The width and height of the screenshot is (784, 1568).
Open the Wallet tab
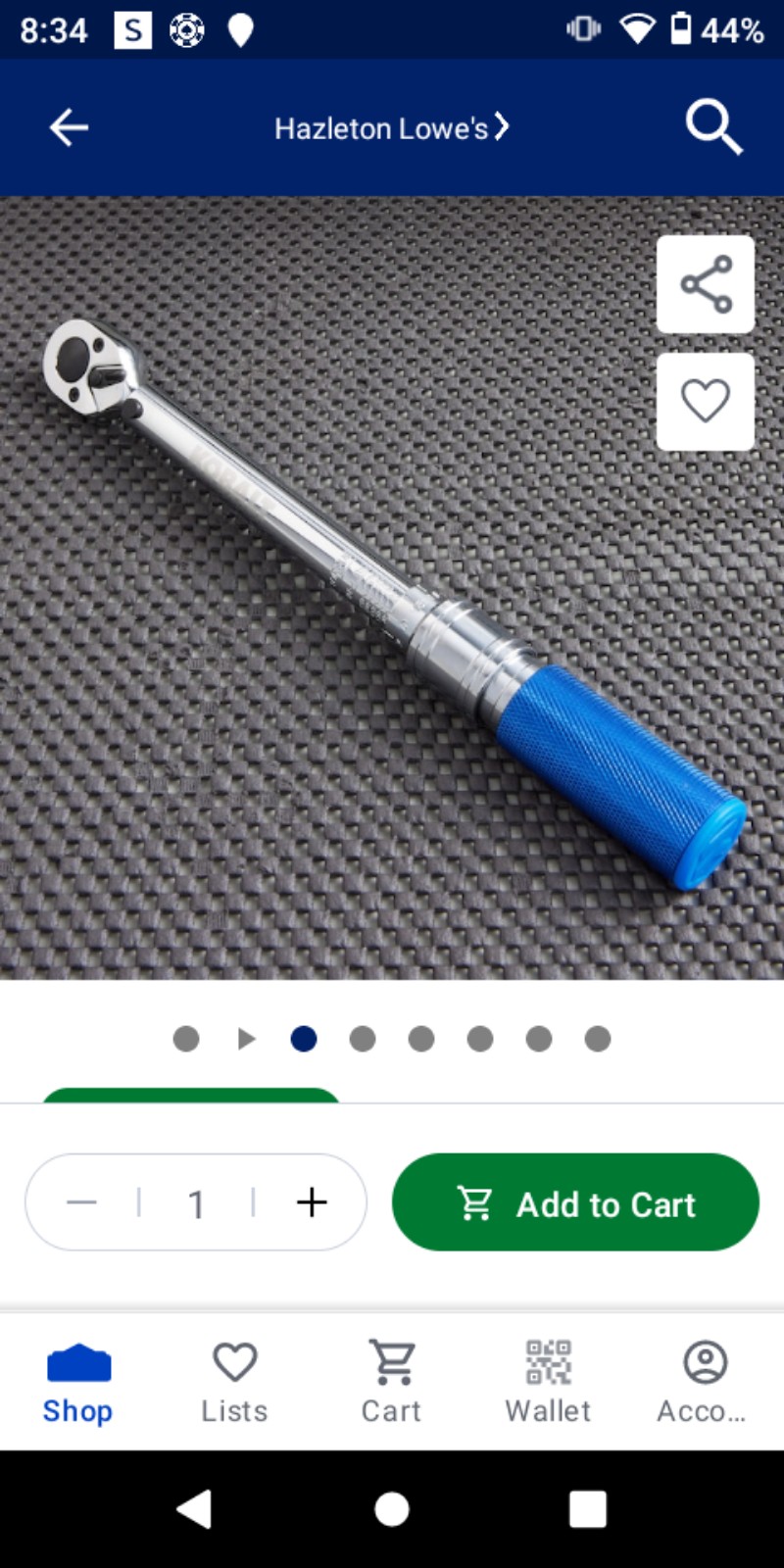548,1383
